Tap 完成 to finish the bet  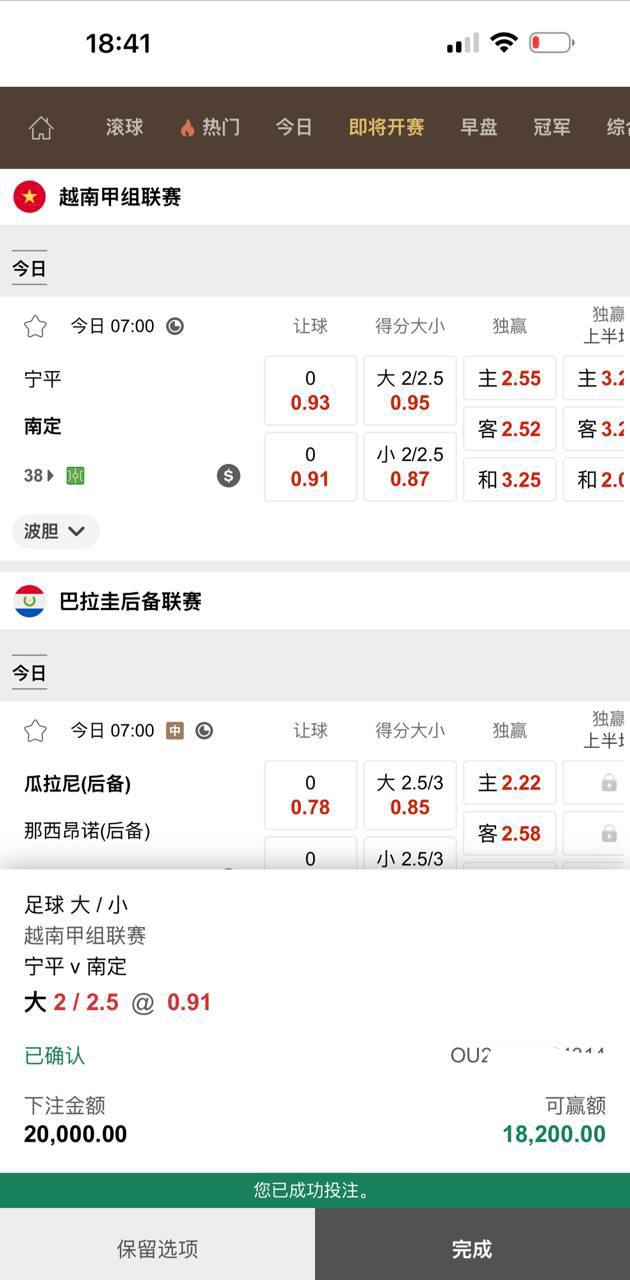click(x=472, y=1249)
